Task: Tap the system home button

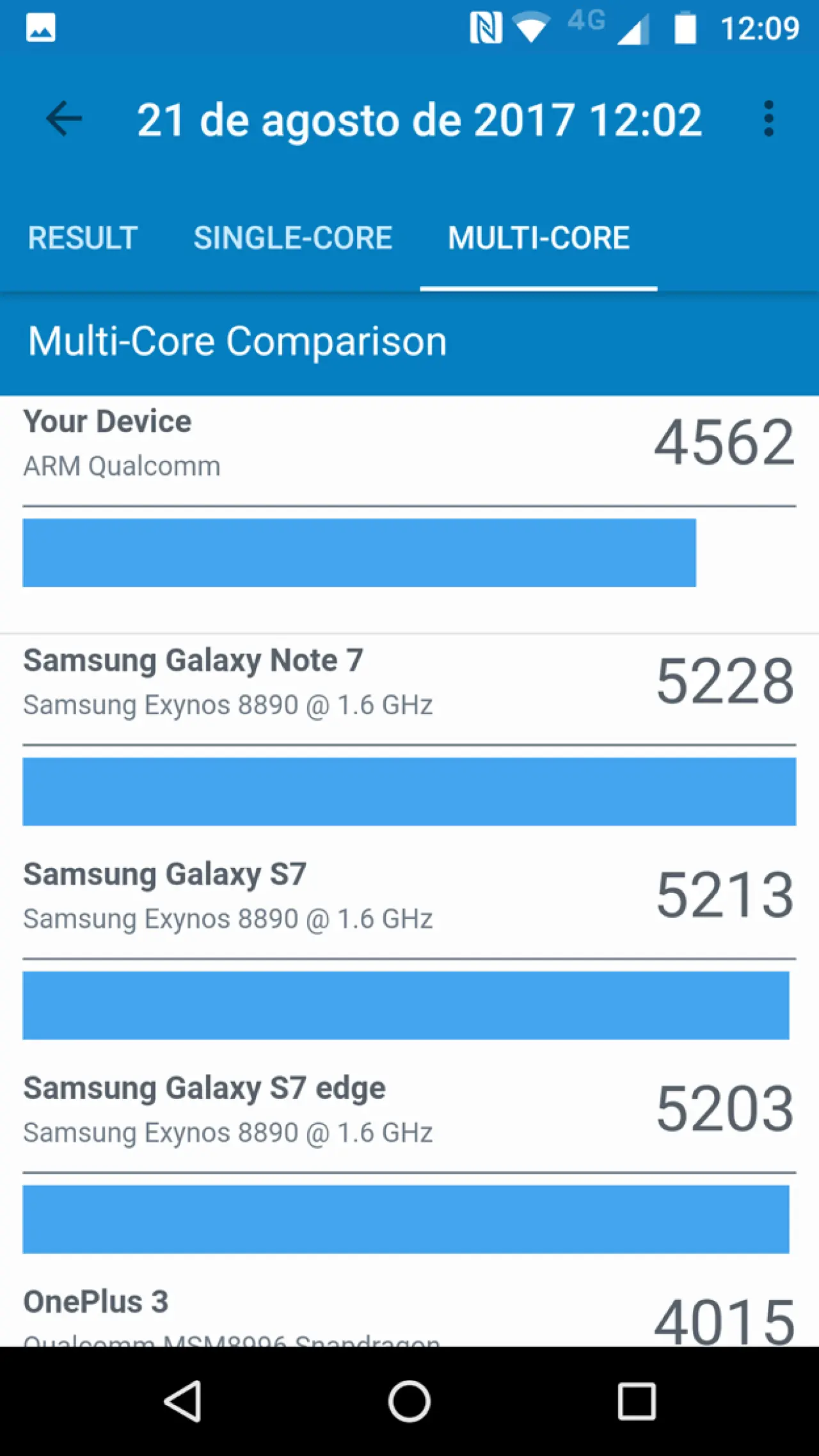Action: pyautogui.click(x=409, y=1401)
